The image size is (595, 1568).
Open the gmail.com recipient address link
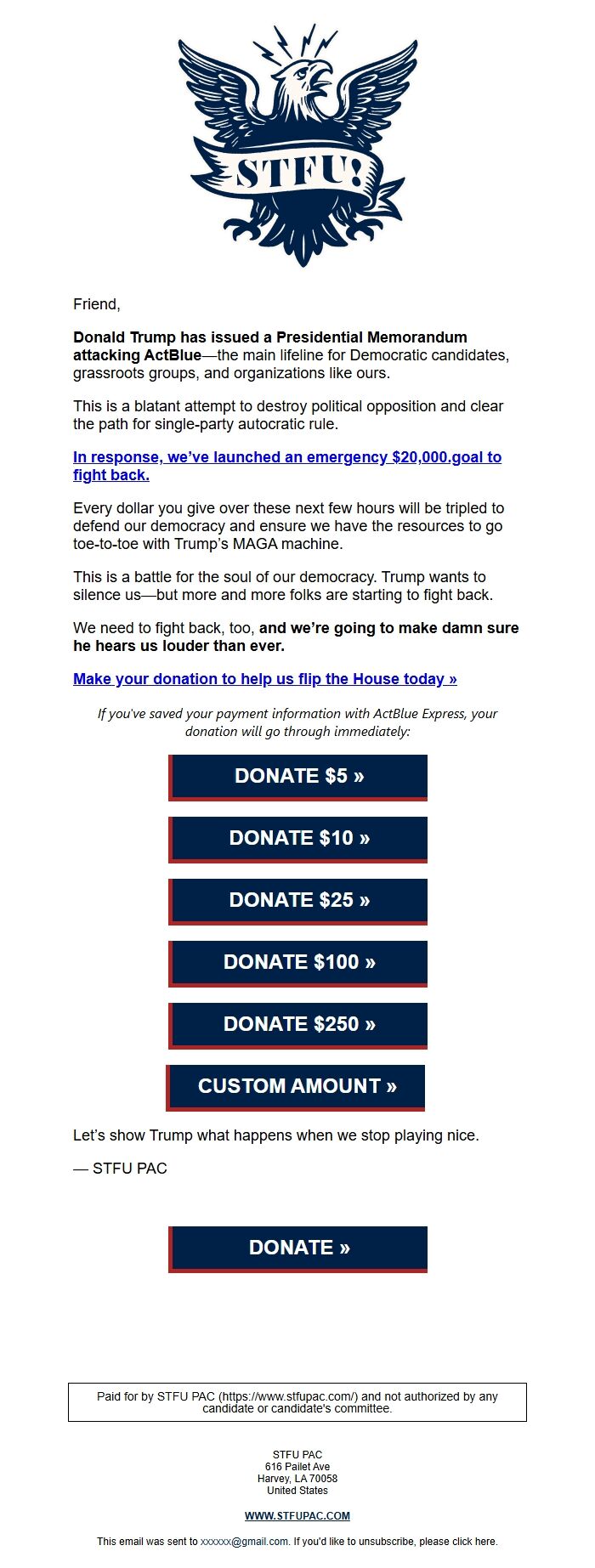244,1541
